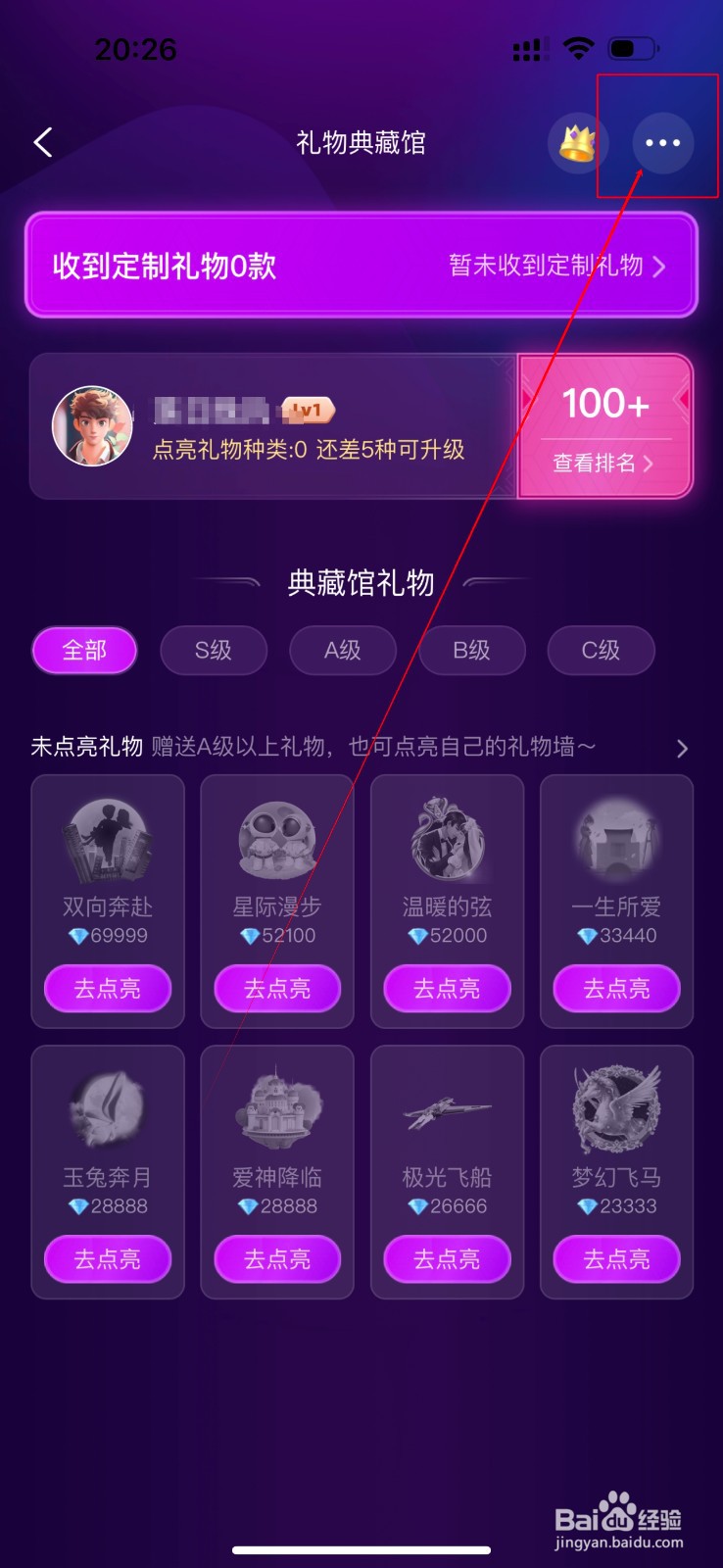Tap the user profile avatar

pos(92,426)
